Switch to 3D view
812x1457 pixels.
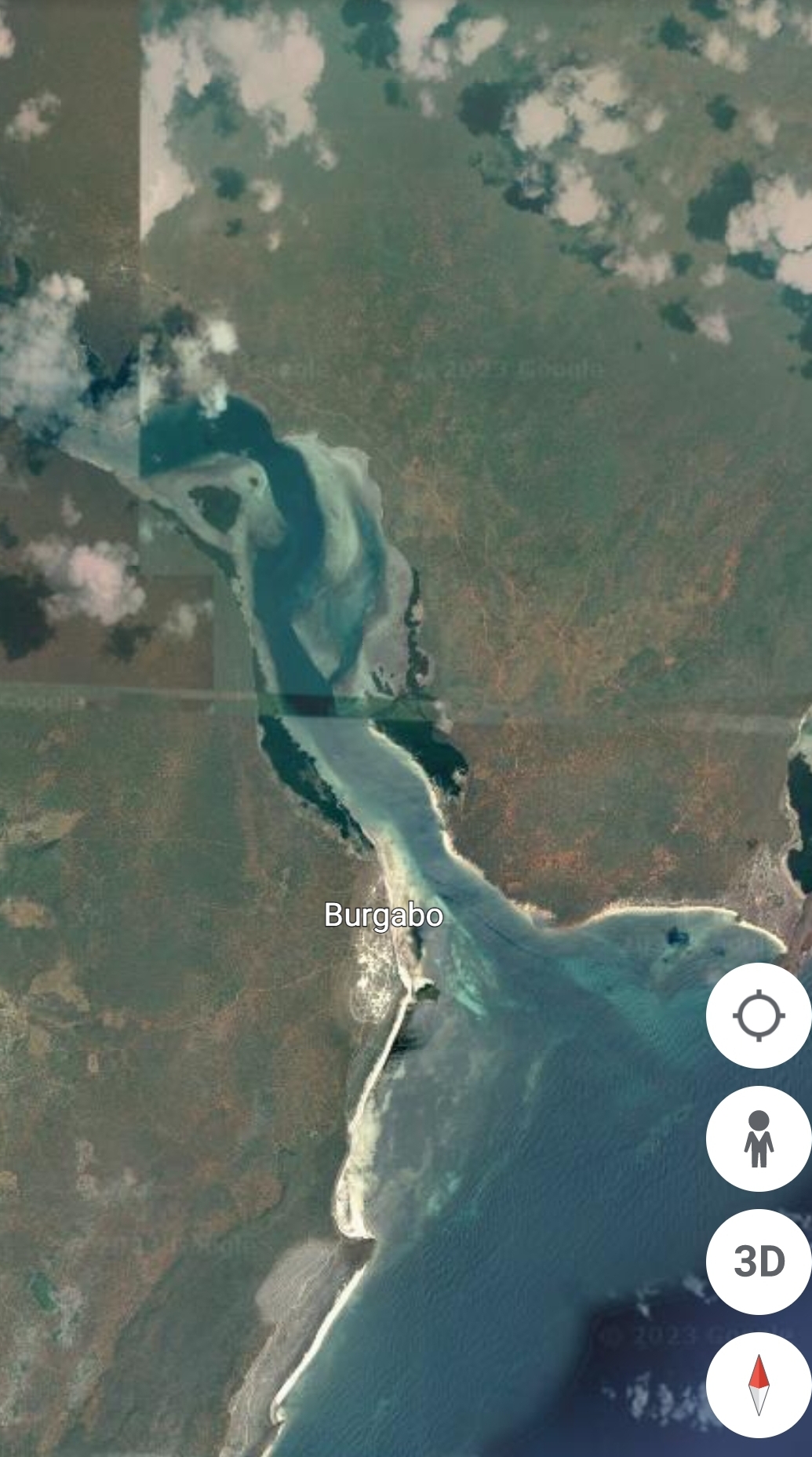pos(759,1261)
